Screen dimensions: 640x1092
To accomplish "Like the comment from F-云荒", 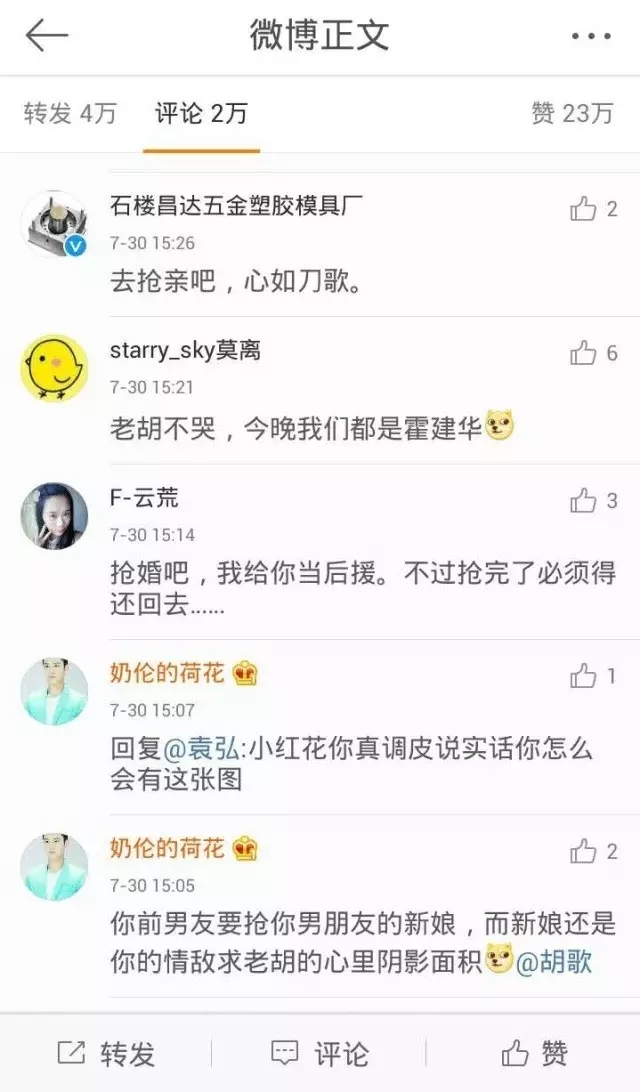I will pyautogui.click(x=584, y=501).
